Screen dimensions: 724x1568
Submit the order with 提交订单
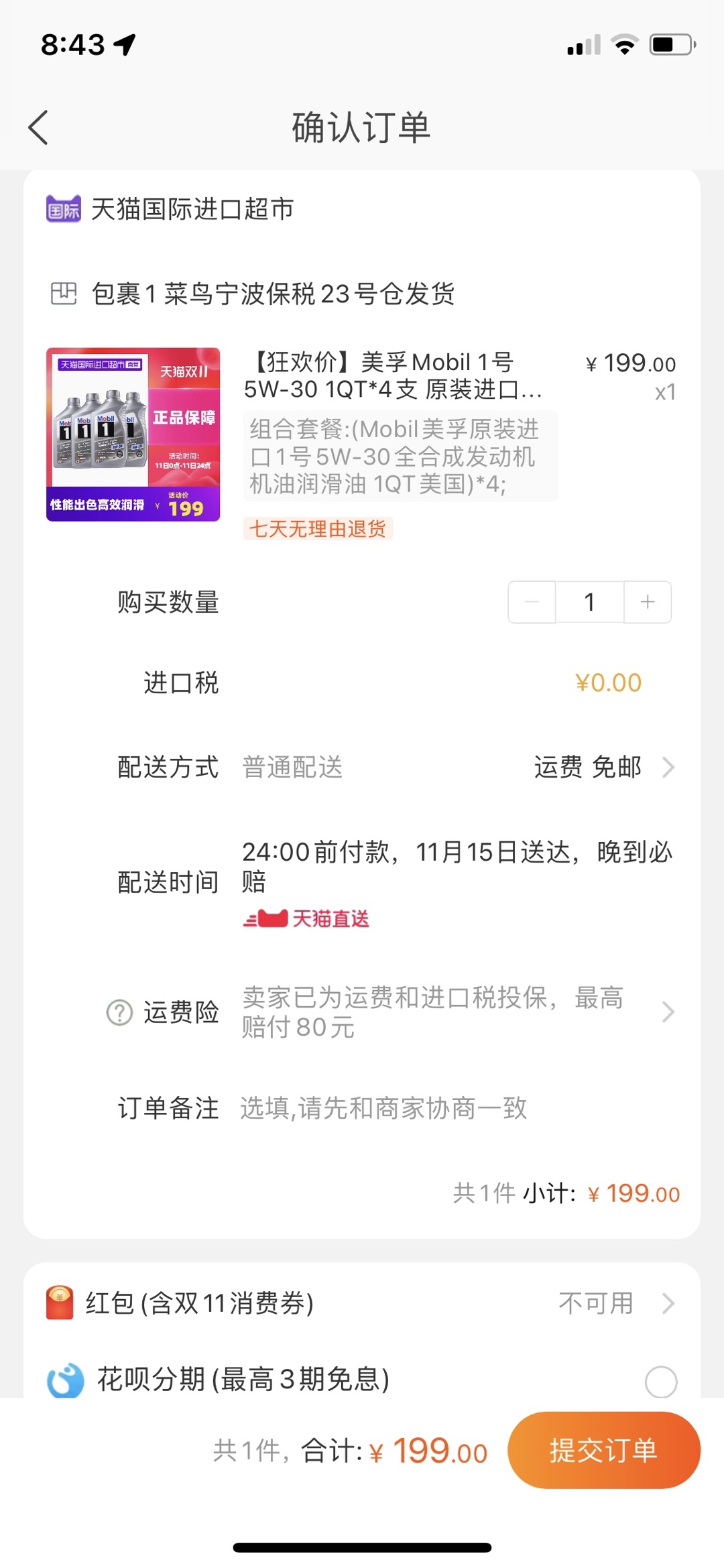(603, 1451)
